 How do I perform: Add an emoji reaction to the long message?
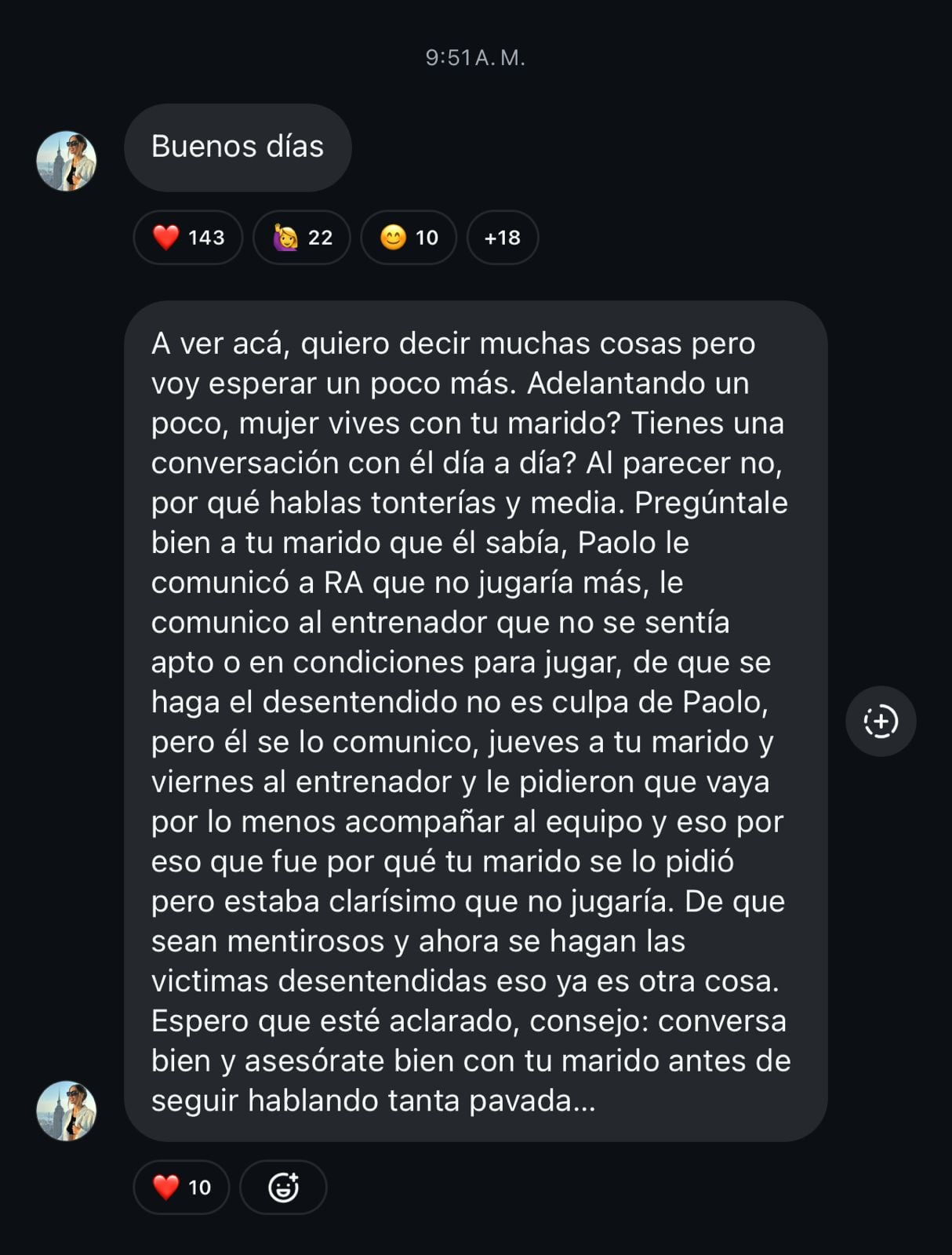coord(283,1187)
